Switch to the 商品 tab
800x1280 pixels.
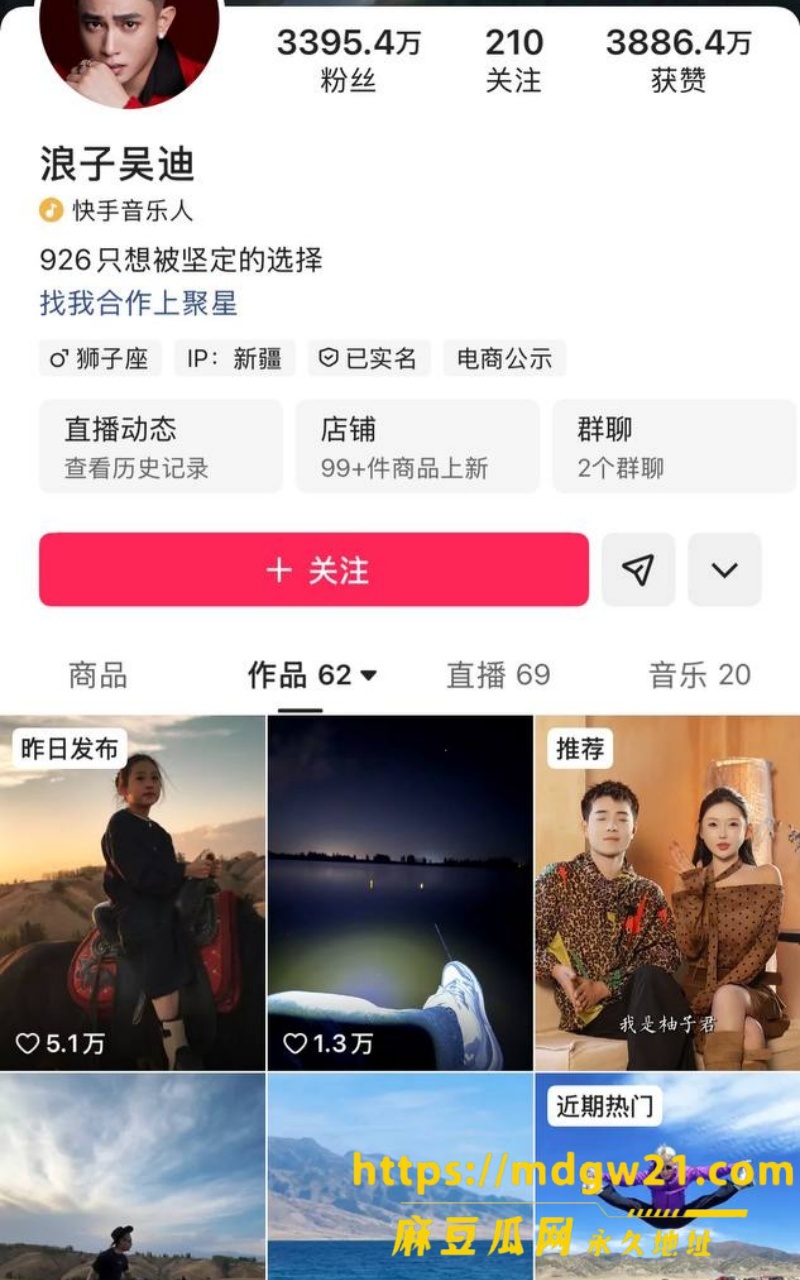(x=98, y=675)
